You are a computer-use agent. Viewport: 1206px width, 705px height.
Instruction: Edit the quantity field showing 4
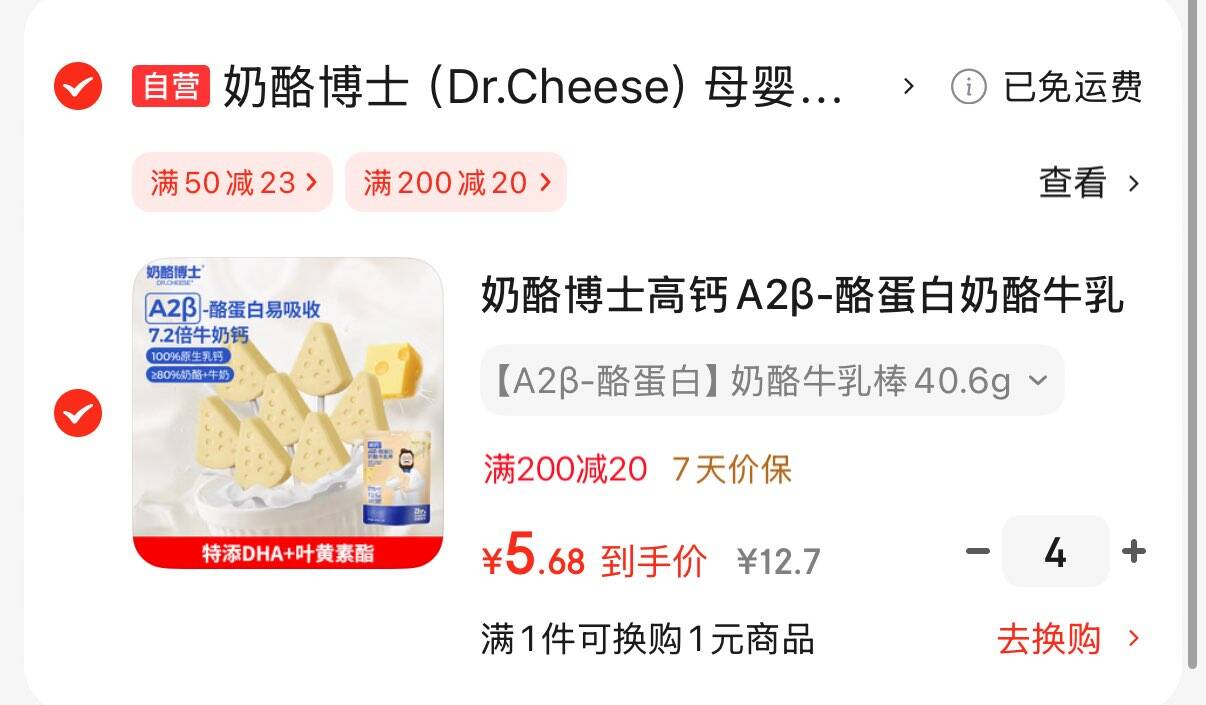coord(1055,551)
